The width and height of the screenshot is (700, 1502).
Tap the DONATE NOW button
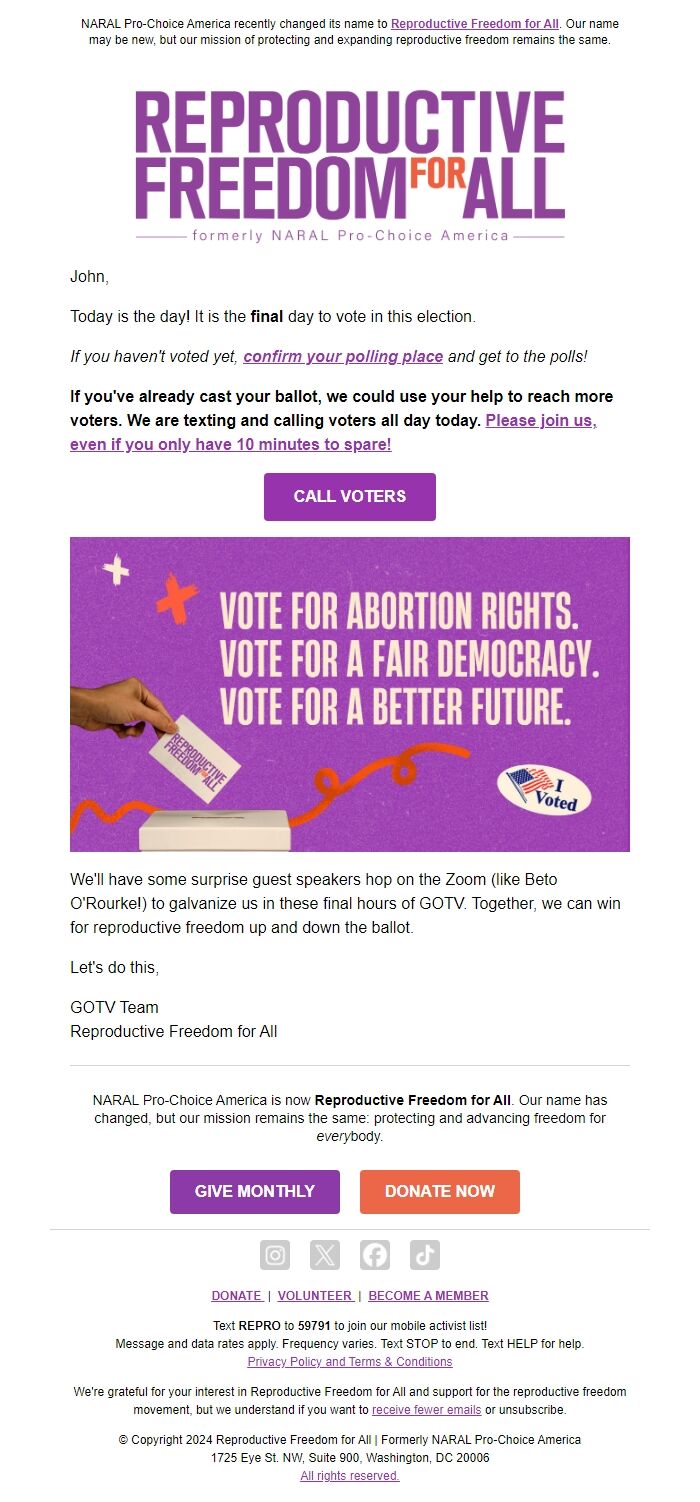(x=440, y=1192)
